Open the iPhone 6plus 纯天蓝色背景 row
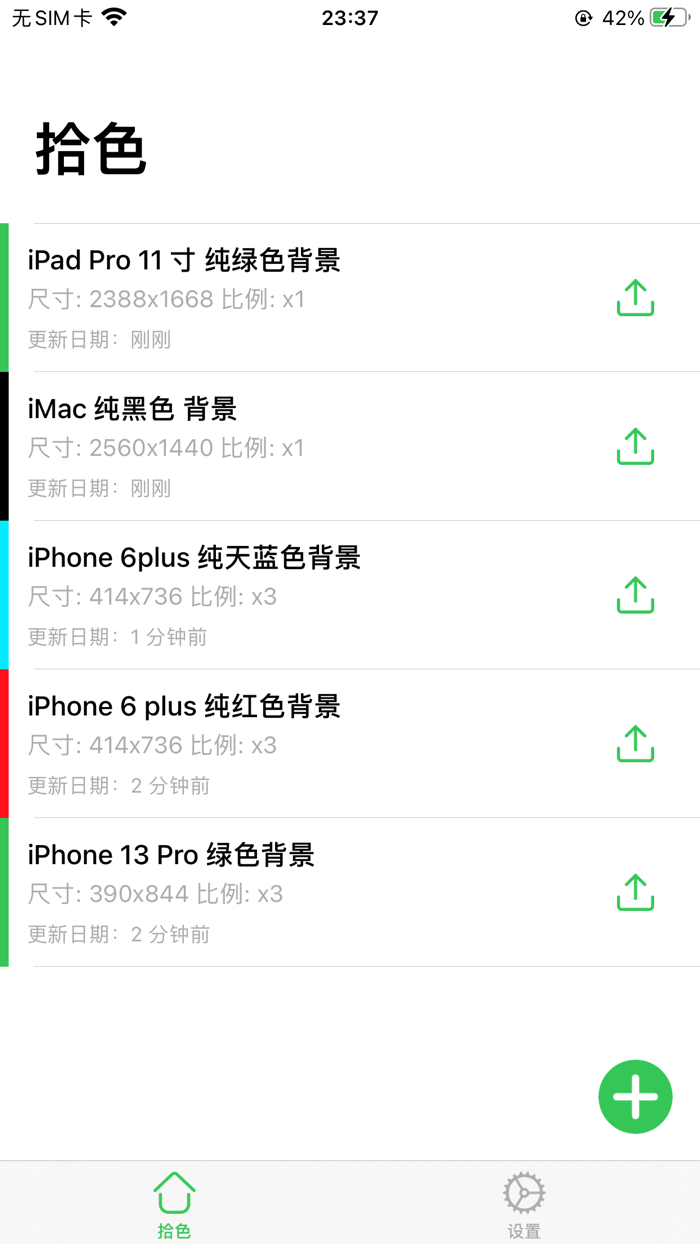 click(300, 595)
